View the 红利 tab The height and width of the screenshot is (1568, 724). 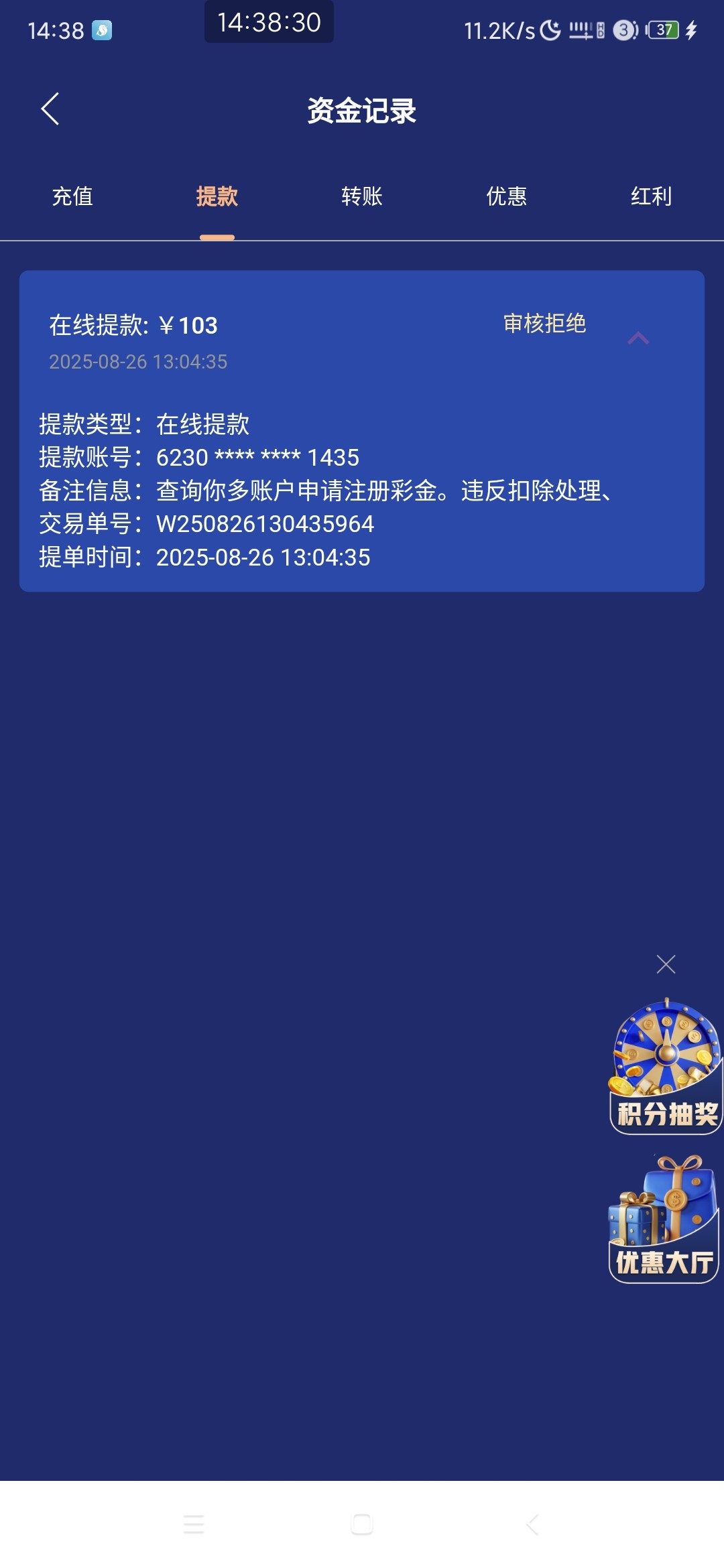click(651, 196)
